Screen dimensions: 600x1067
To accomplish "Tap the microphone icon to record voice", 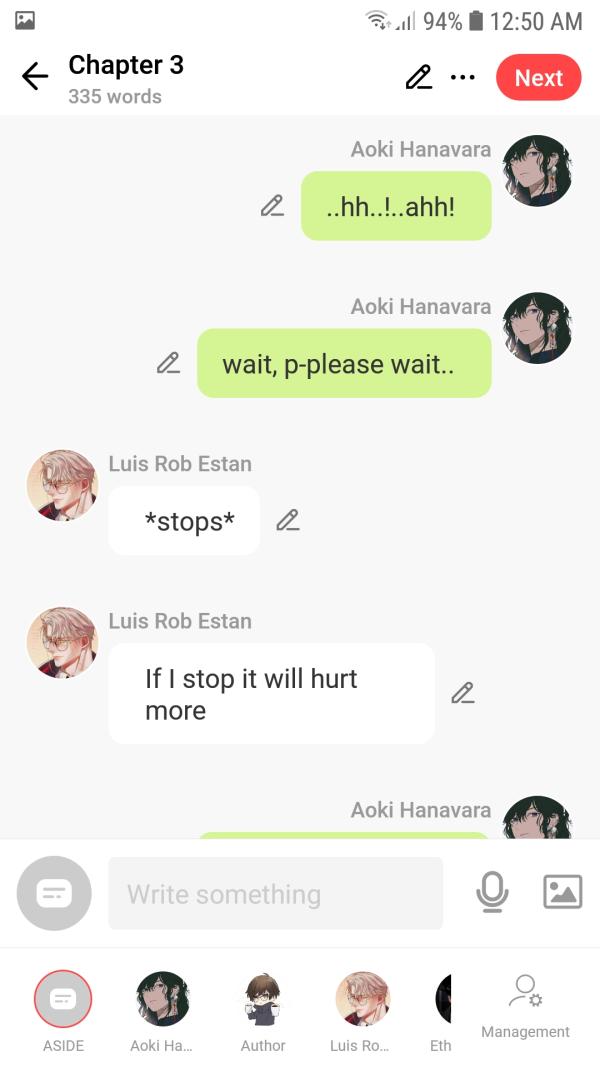I will coord(492,892).
